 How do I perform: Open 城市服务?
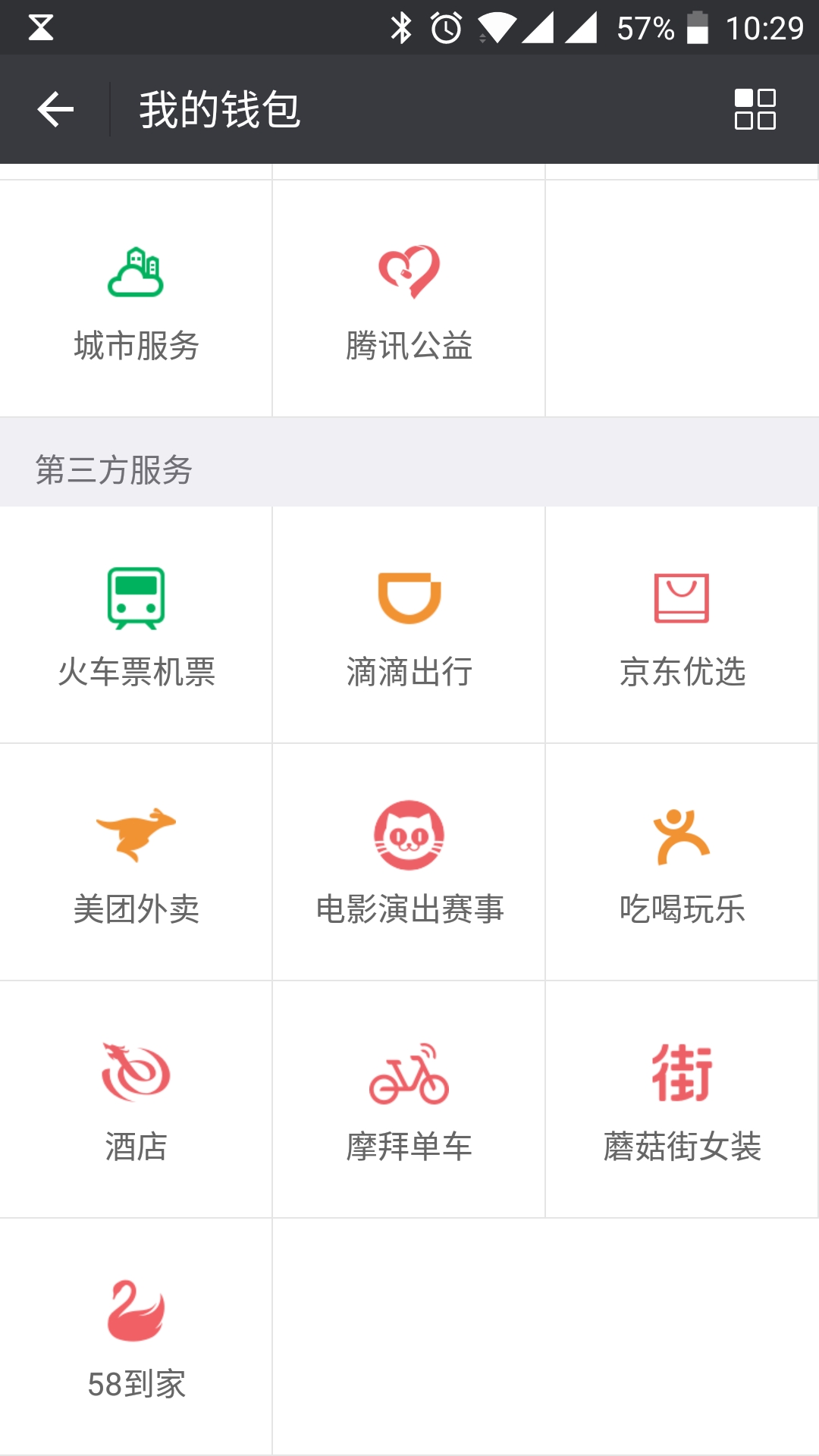(136, 299)
